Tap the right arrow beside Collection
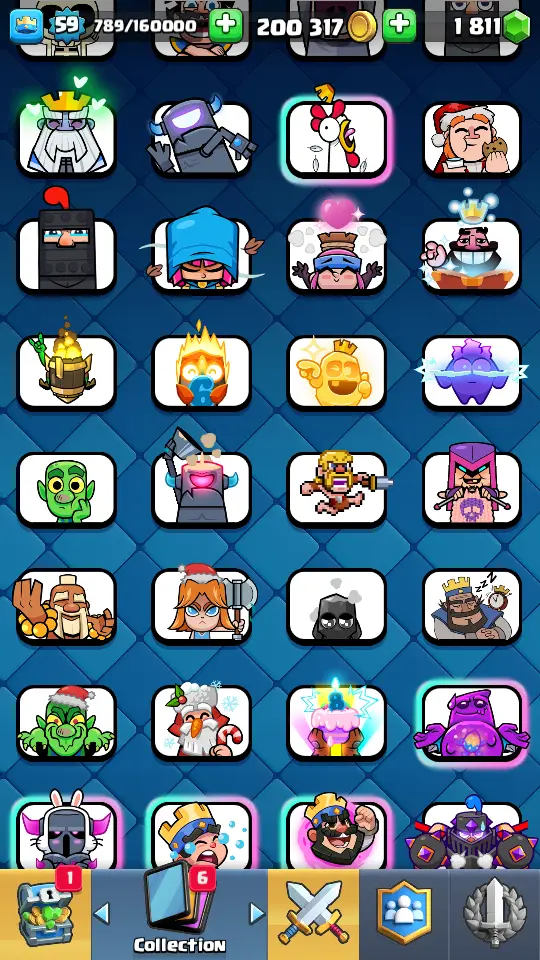 (257, 913)
